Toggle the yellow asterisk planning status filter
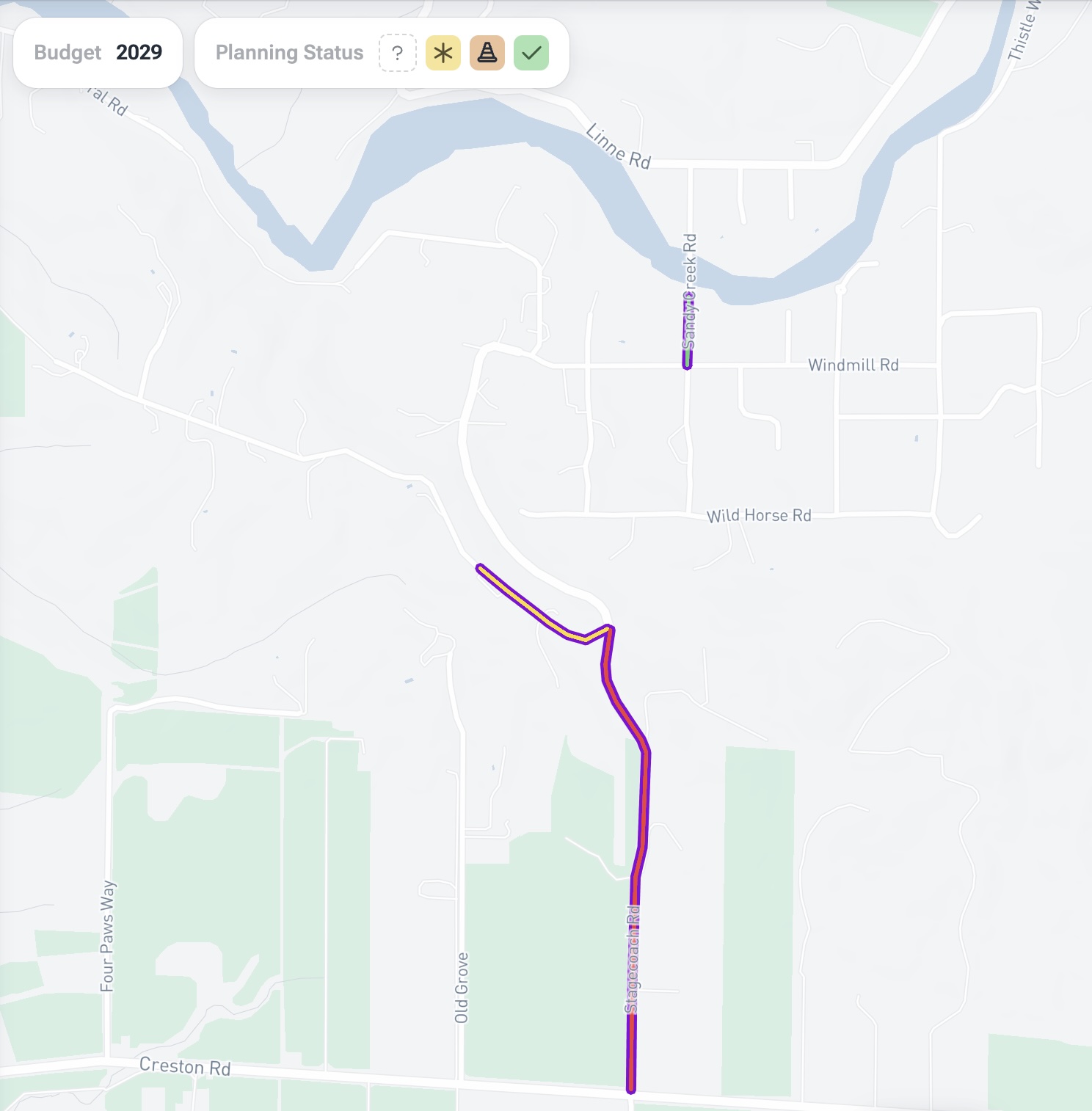 443,53
